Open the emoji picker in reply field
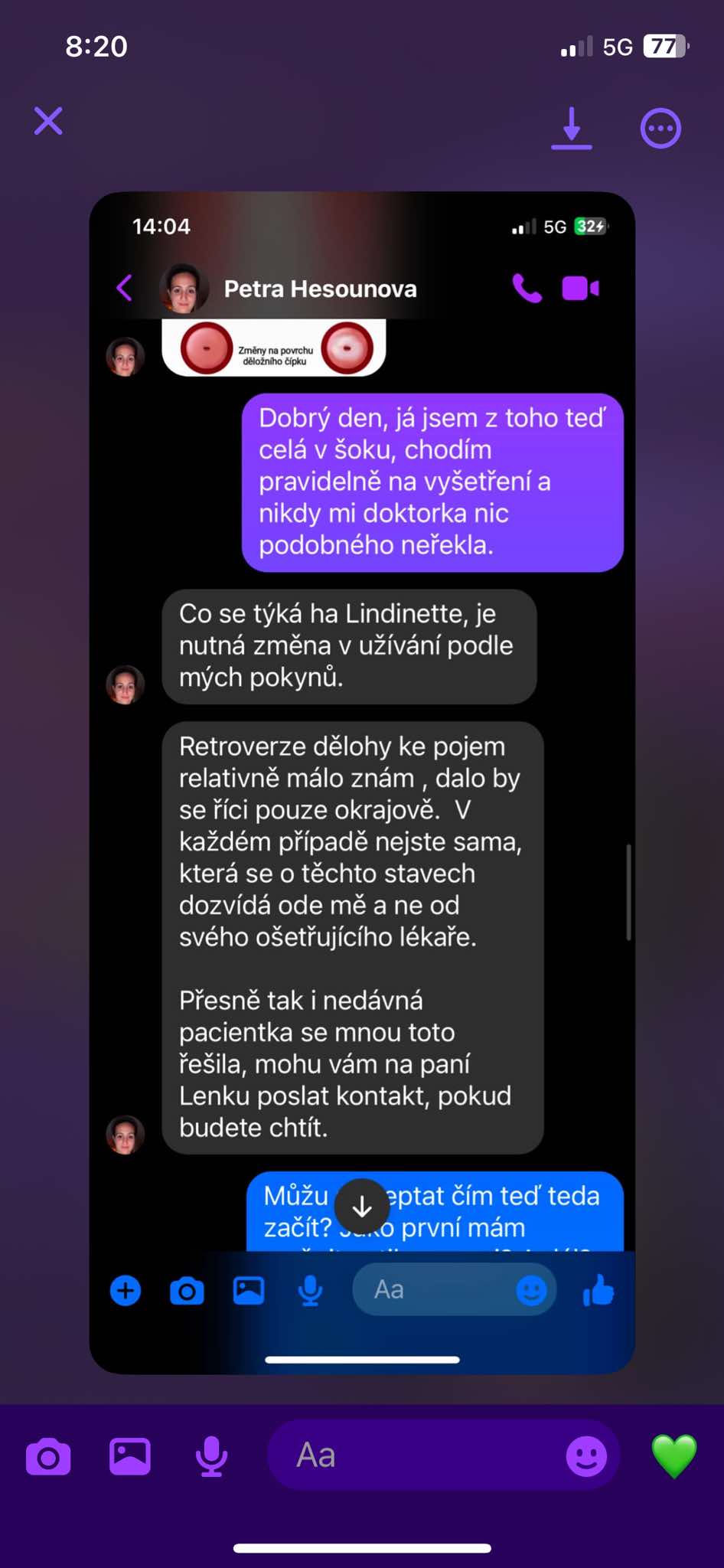 coord(586,1455)
